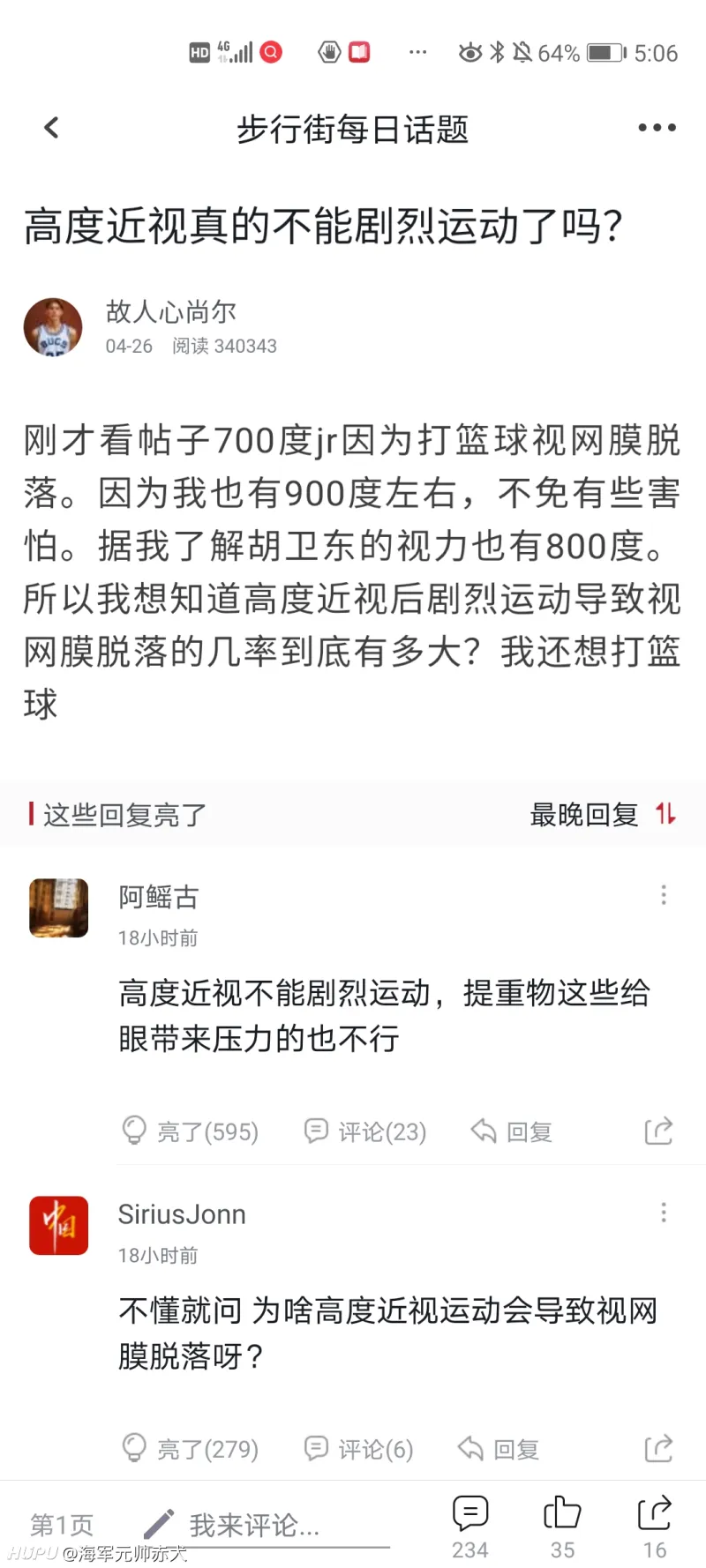
Task: Open the 234 comments icon
Action: point(470,1526)
